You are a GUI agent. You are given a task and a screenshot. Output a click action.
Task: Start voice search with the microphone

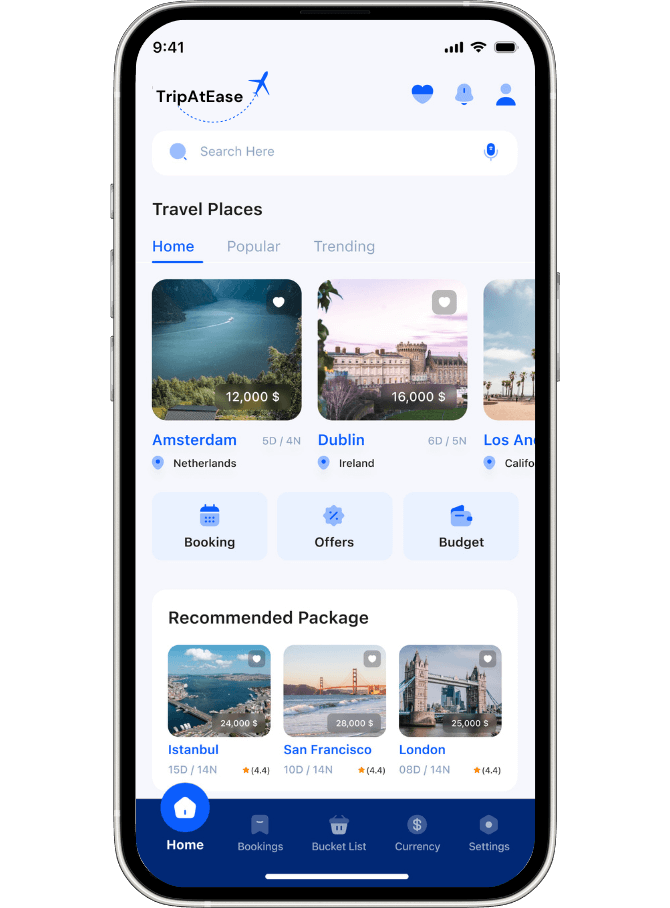pos(490,151)
